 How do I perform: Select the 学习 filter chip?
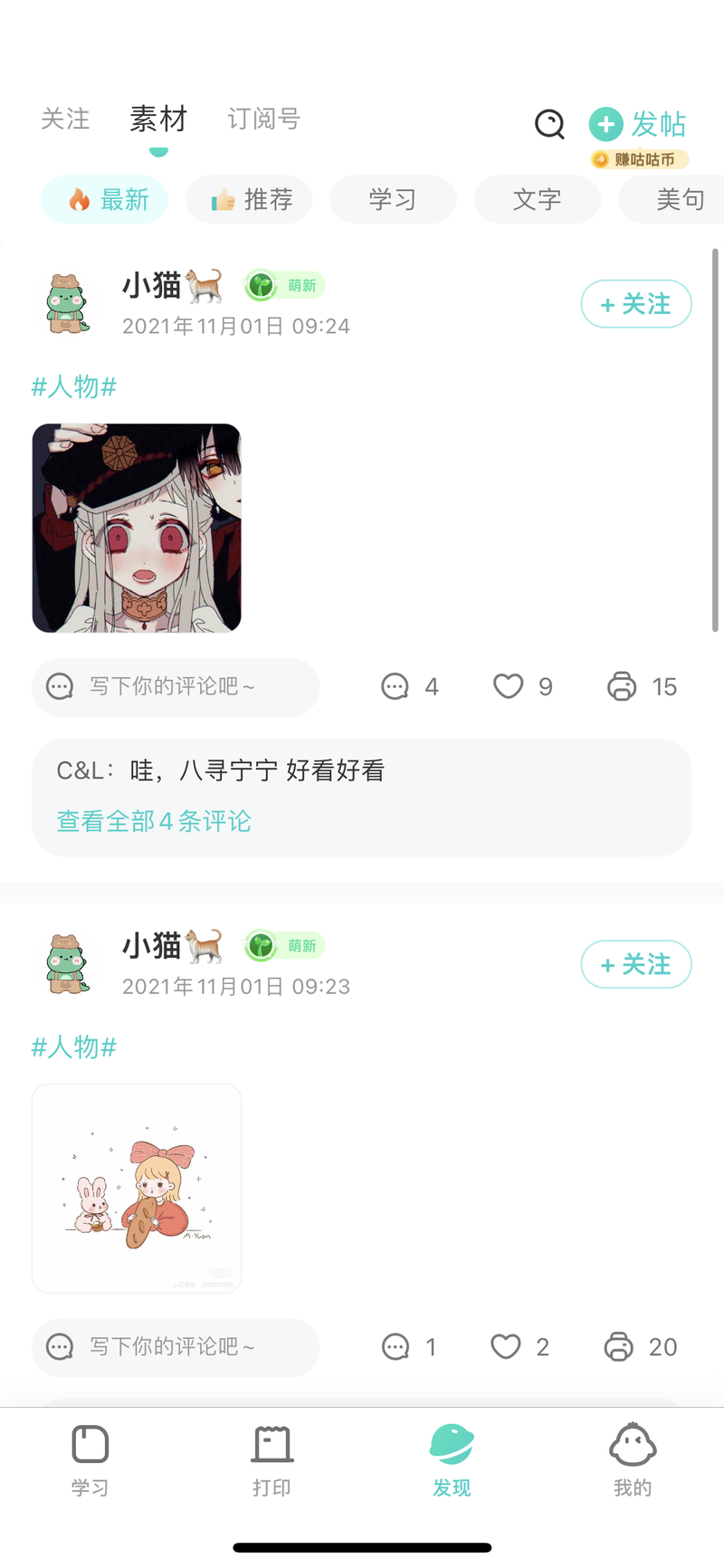tap(393, 199)
